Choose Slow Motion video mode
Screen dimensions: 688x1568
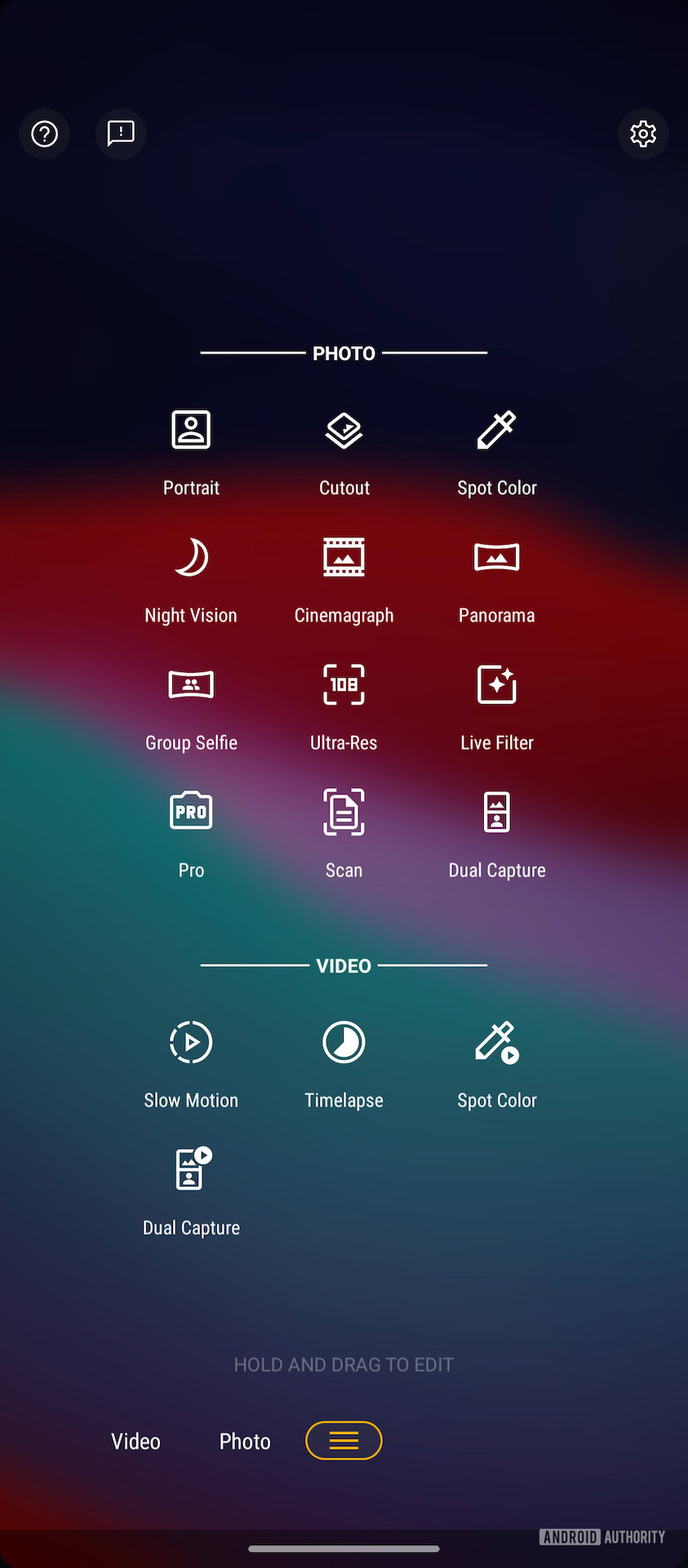(x=191, y=1063)
